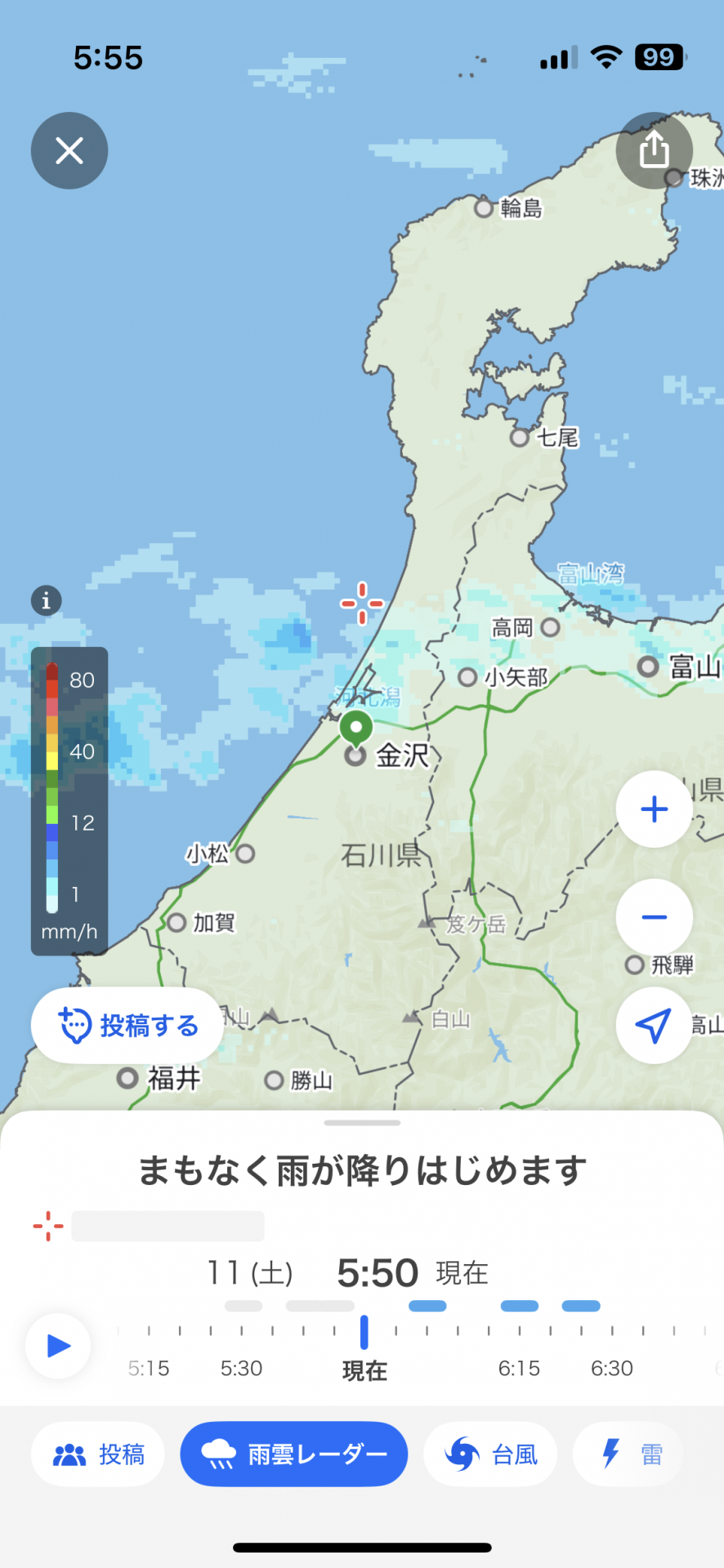Image resolution: width=724 pixels, height=1568 pixels.
Task: Tap 投稿する to submit a weather report
Action: [x=127, y=1025]
